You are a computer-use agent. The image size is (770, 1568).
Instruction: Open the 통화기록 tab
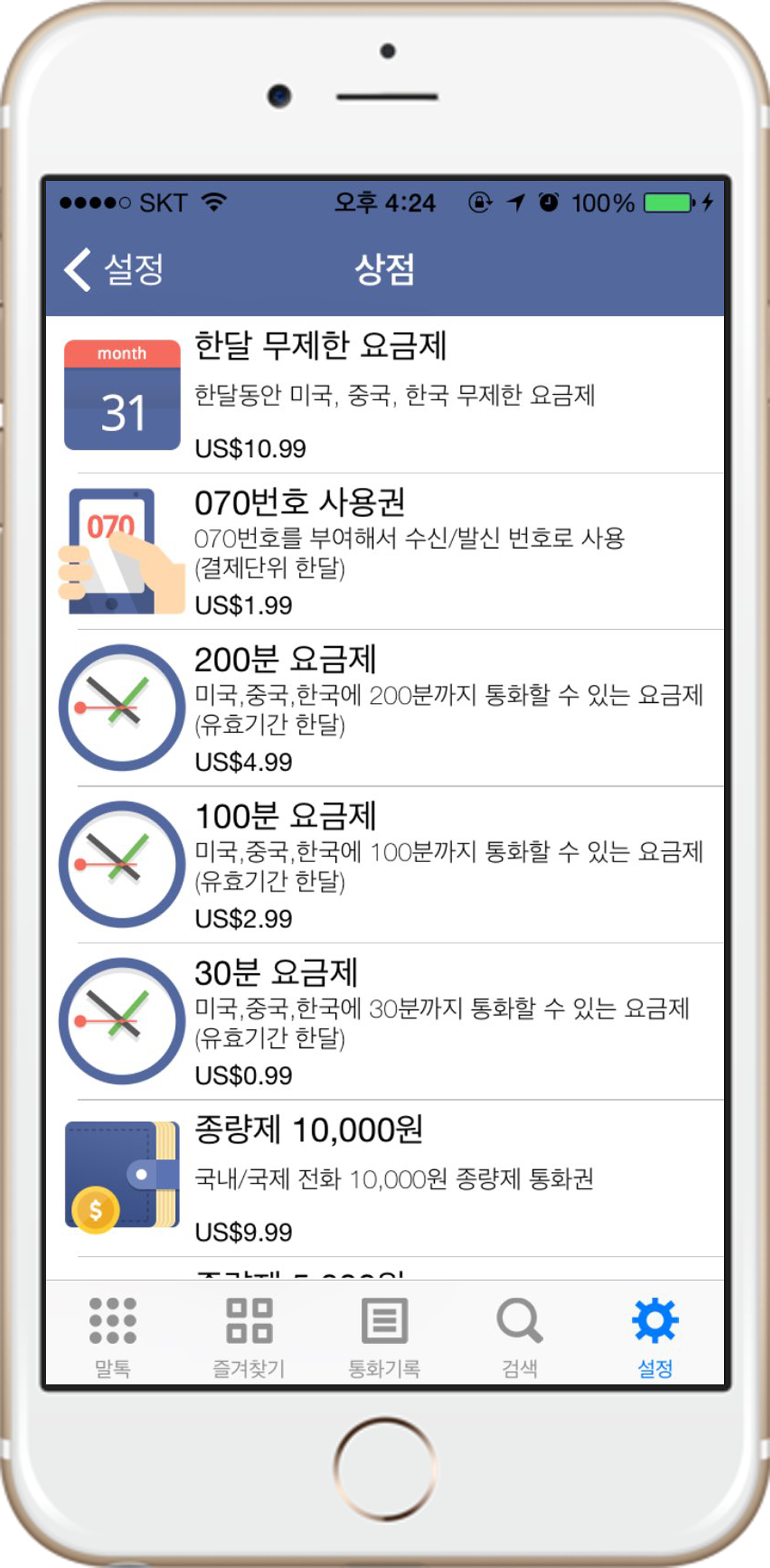[384, 1336]
